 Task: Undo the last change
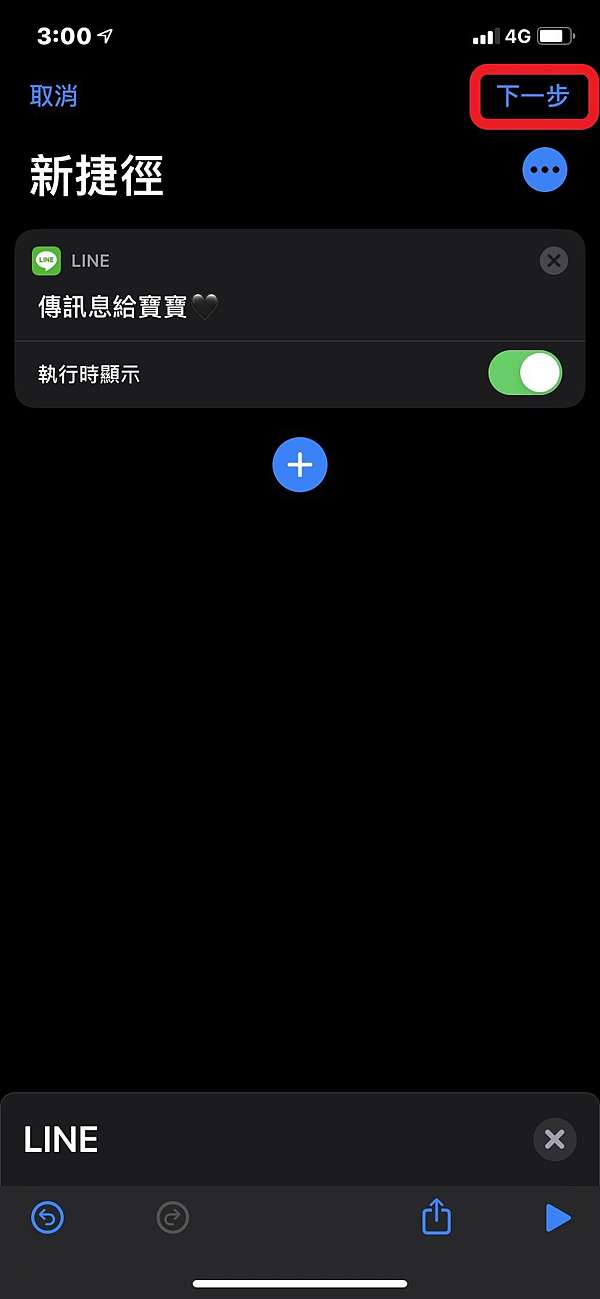point(48,1217)
